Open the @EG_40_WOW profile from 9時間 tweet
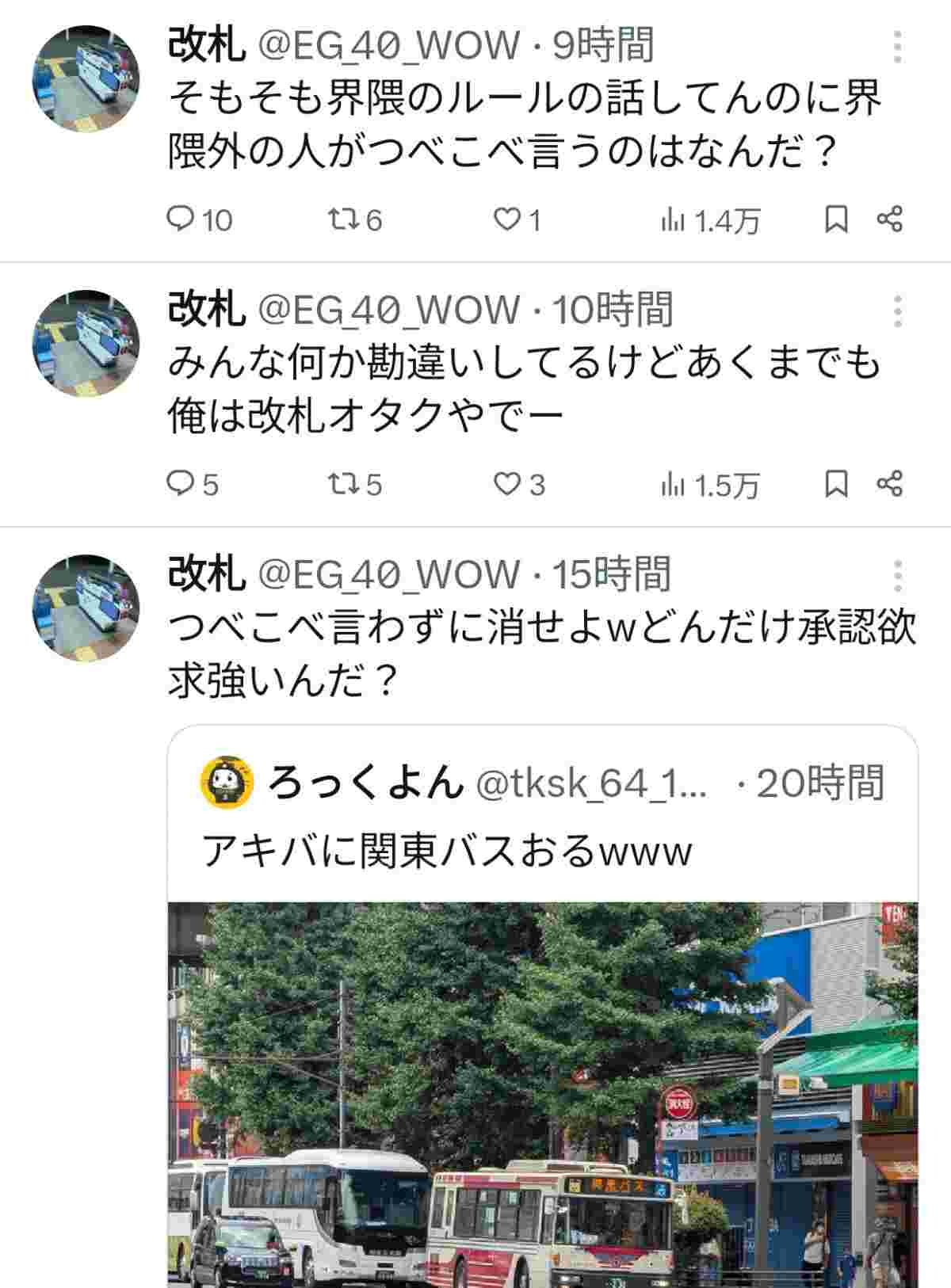 click(388, 45)
